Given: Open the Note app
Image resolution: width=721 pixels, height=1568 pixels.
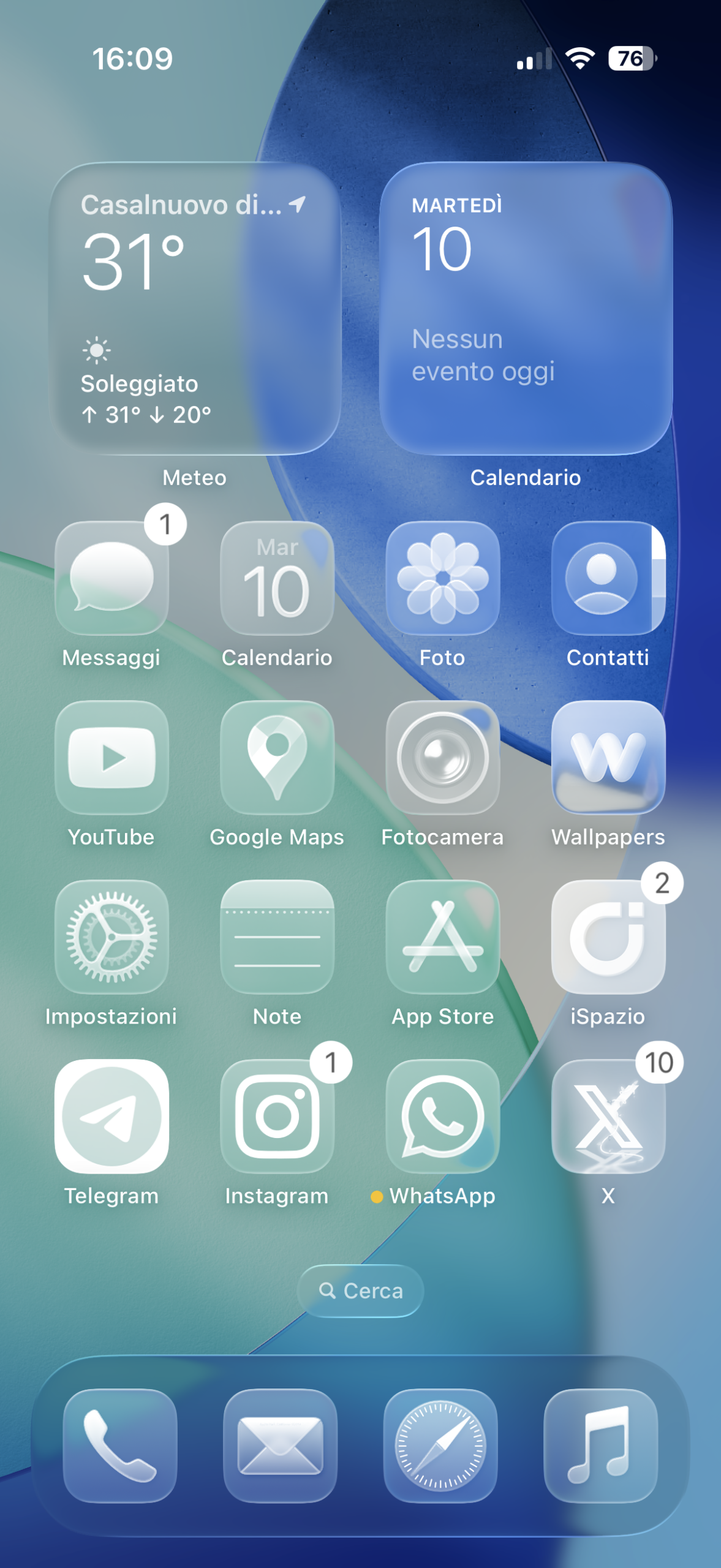Looking at the screenshot, I should (277, 937).
